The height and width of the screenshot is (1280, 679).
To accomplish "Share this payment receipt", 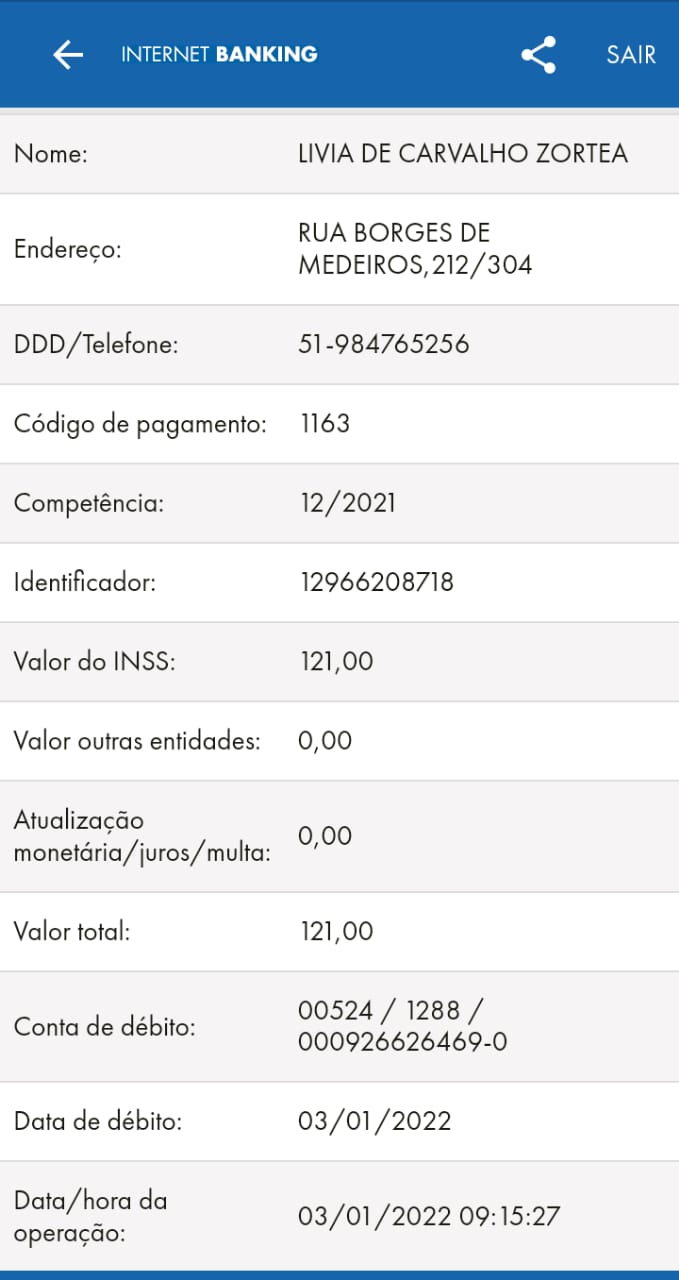I will (538, 55).
